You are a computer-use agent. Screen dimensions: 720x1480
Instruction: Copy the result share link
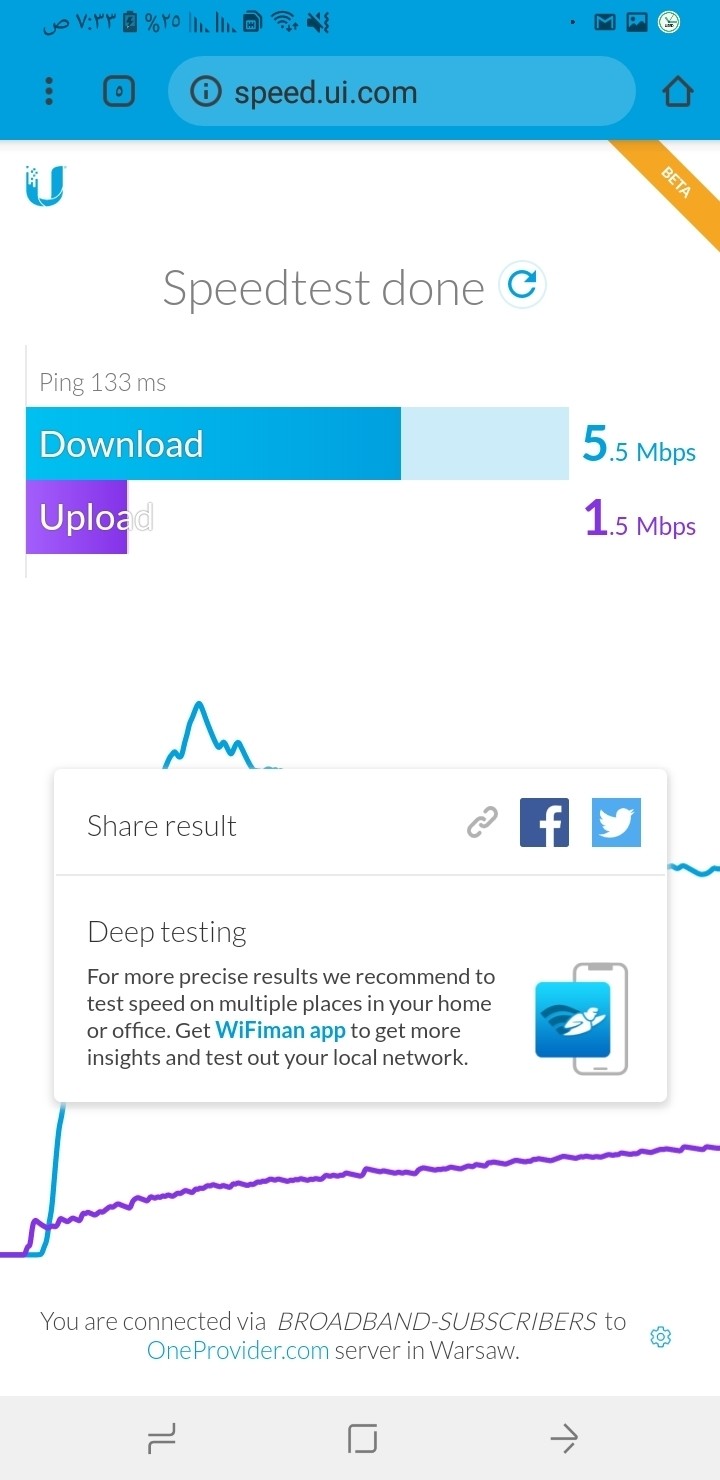[x=483, y=823]
